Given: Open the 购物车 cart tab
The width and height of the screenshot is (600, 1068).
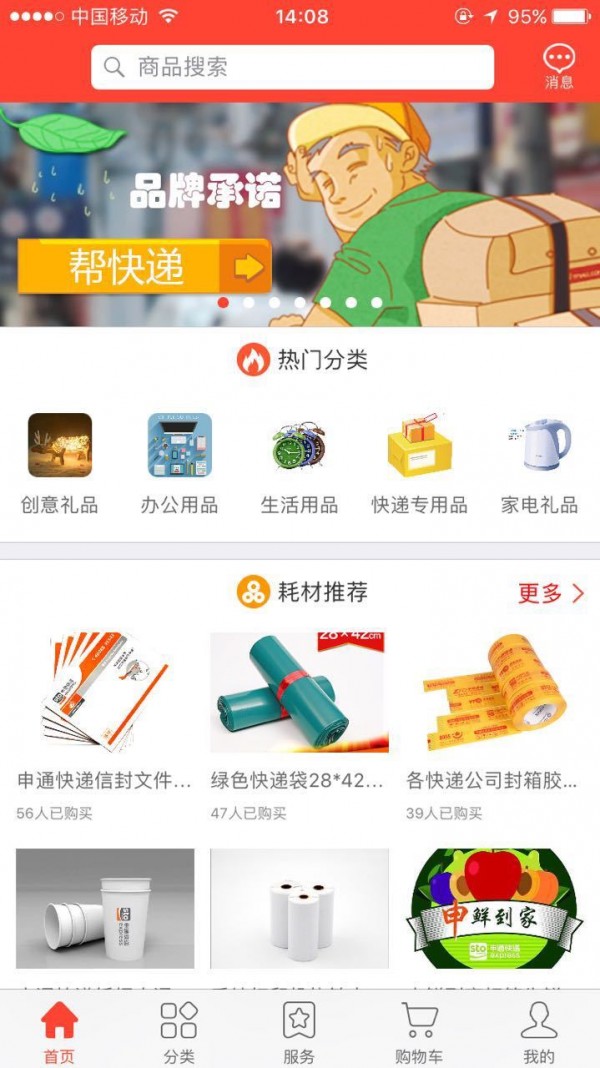Looking at the screenshot, I should (x=419, y=1032).
